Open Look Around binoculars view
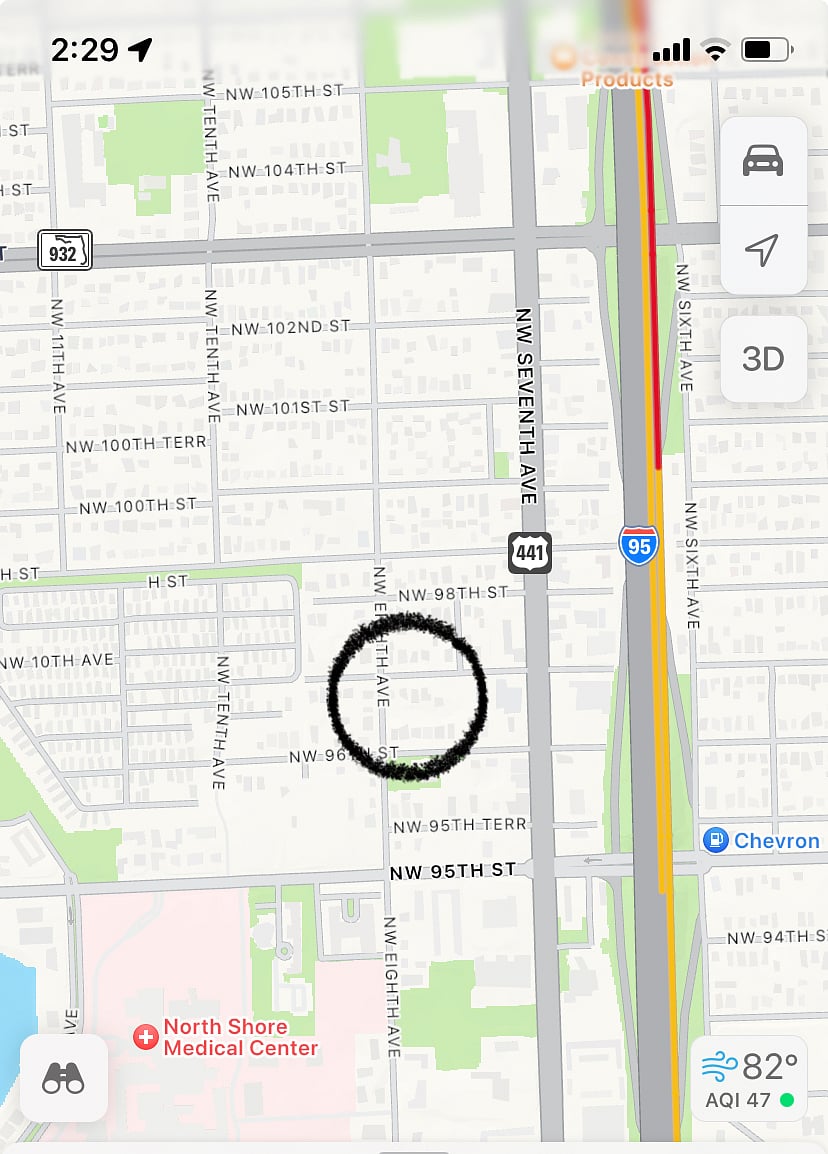Viewport: 828px width, 1154px height. (x=63, y=1078)
